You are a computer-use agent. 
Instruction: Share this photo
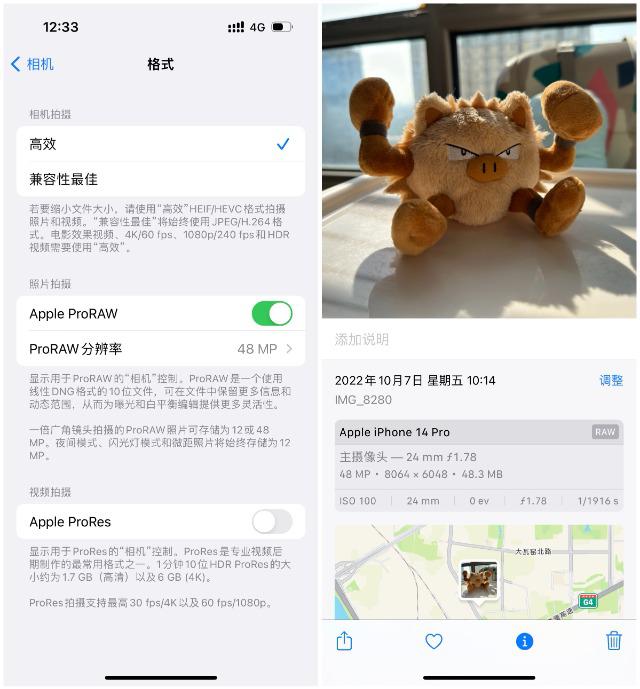[x=345, y=641]
